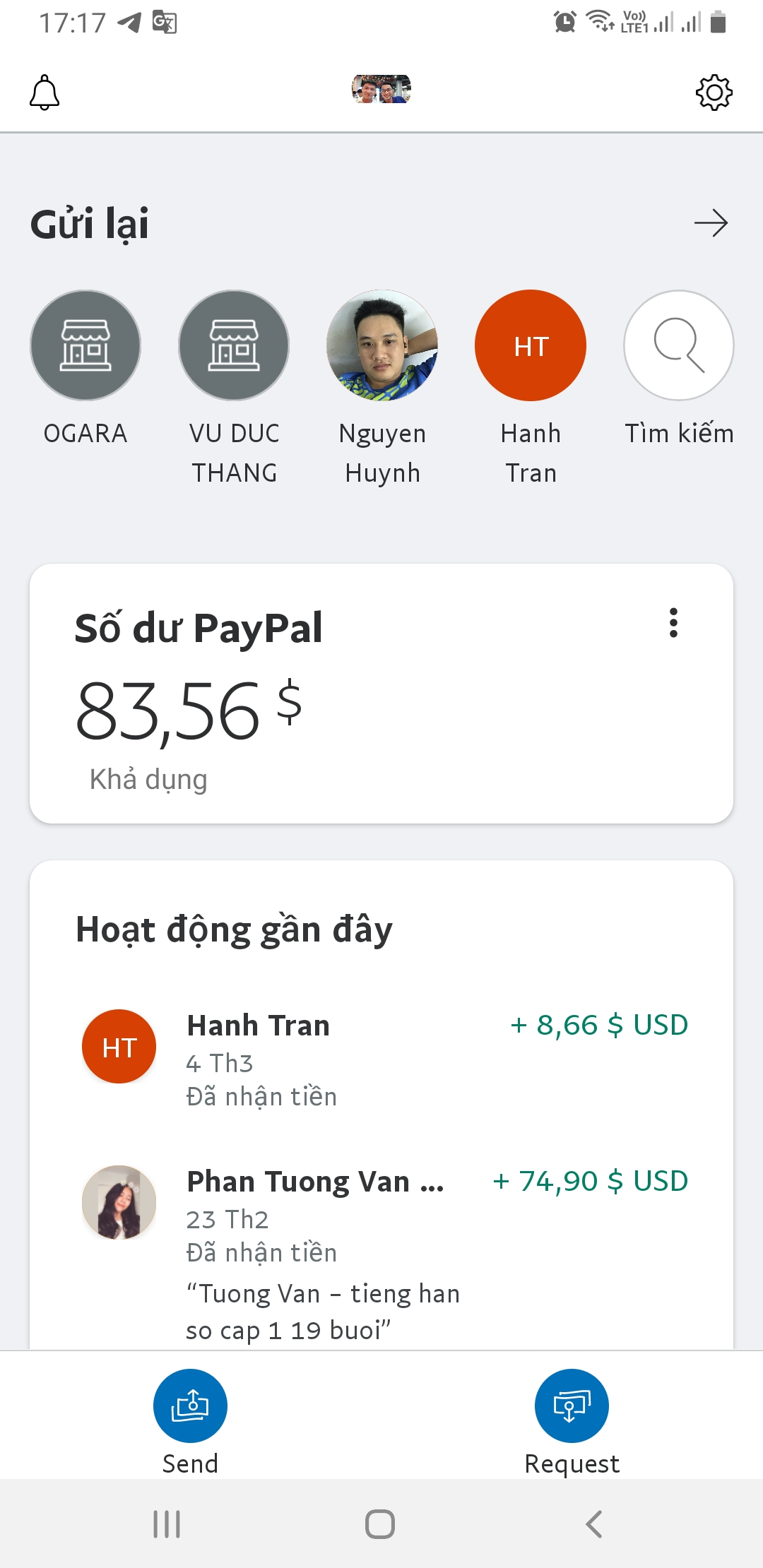Select Hanh Tran in Gửi lại row
Viewport: 763px width, 1568px height.
point(531,345)
